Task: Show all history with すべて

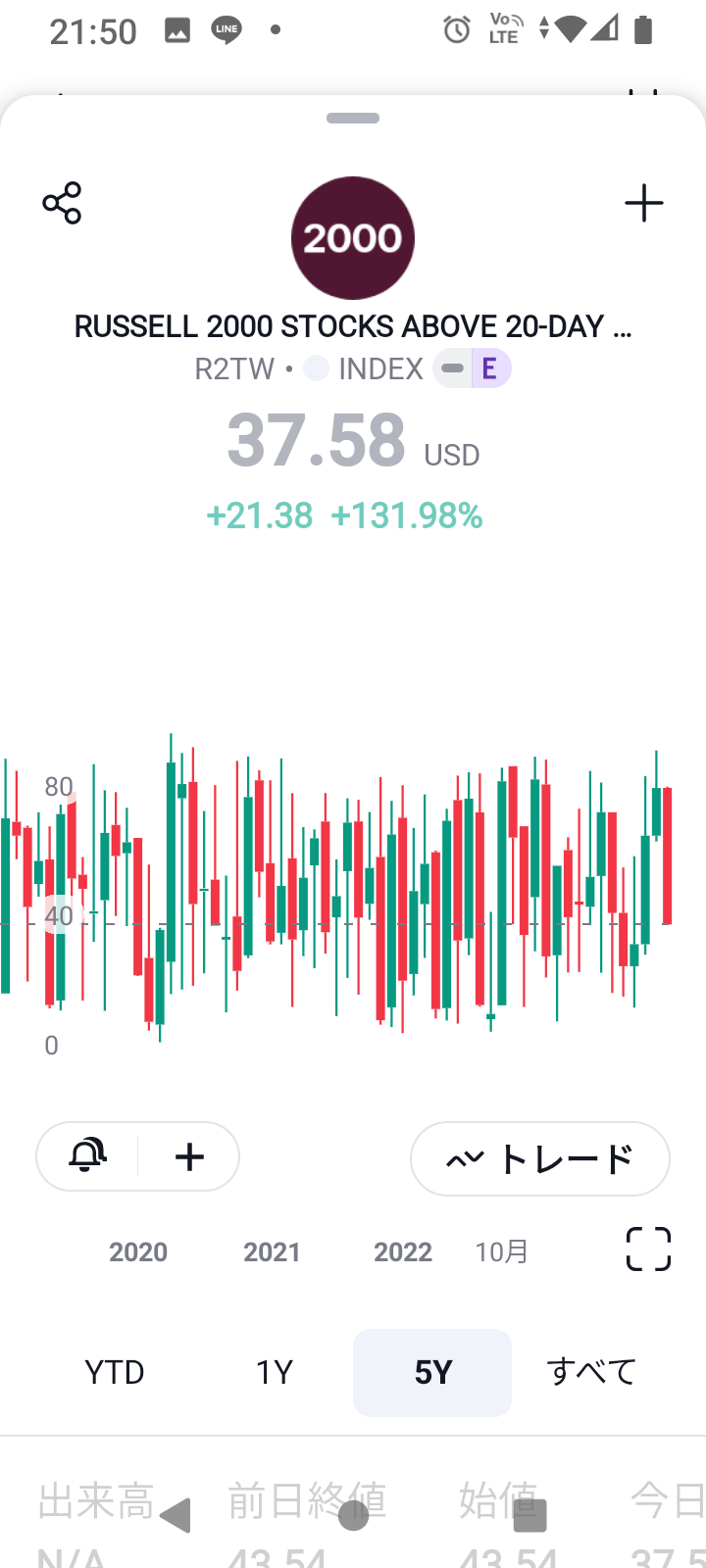Action: [x=591, y=1372]
